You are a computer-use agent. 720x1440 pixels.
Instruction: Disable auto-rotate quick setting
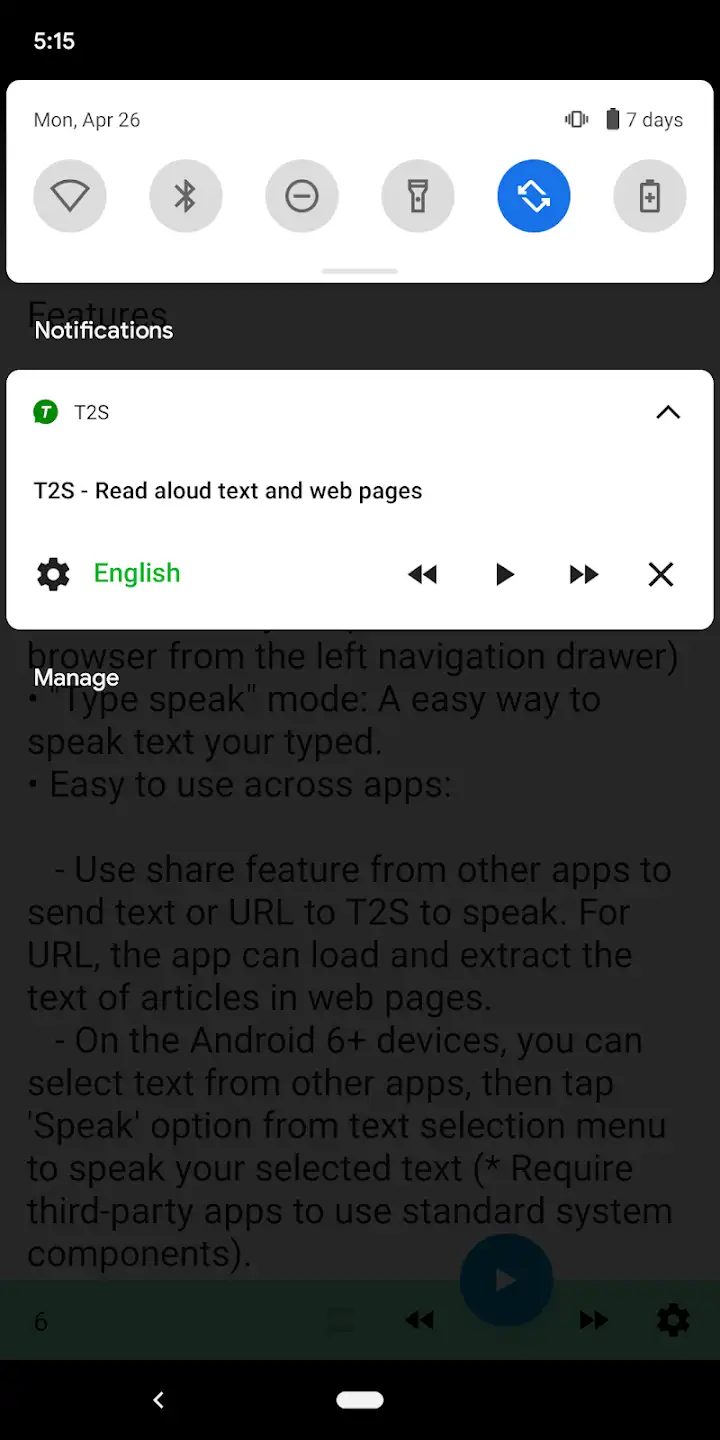pos(534,196)
